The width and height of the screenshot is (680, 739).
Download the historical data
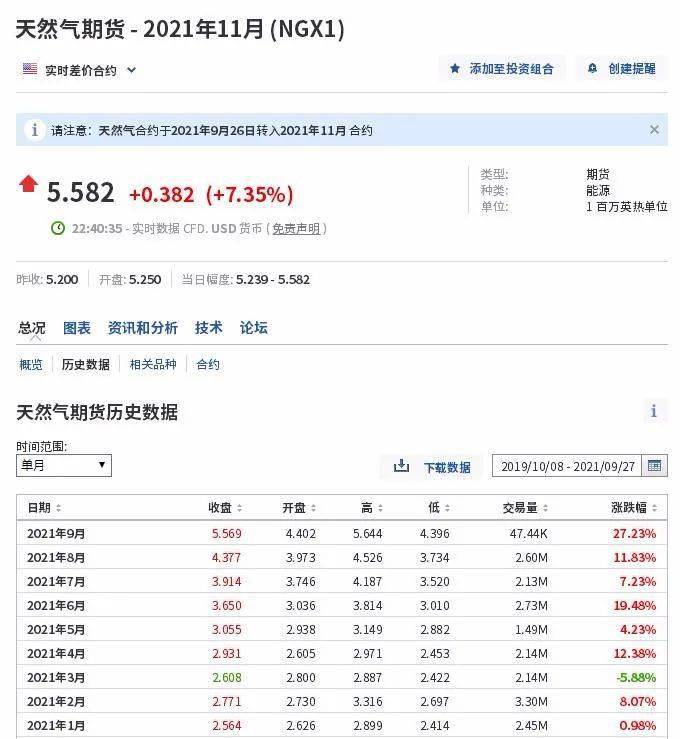pos(433,467)
